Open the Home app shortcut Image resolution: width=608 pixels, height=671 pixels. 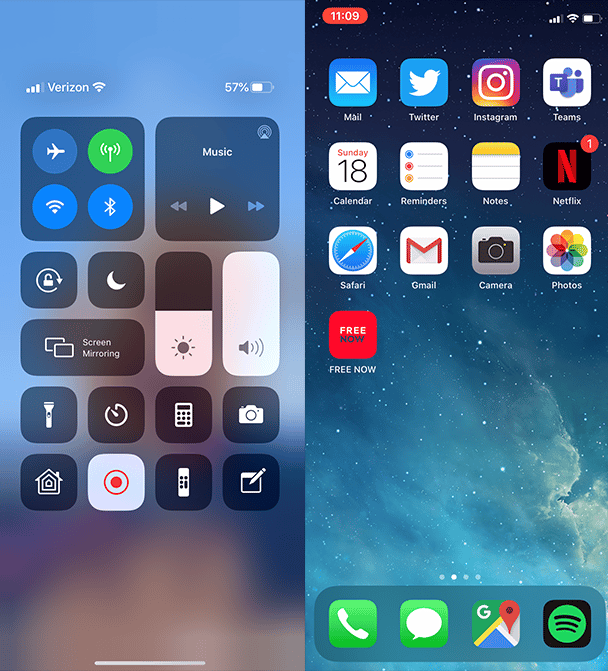click(48, 482)
